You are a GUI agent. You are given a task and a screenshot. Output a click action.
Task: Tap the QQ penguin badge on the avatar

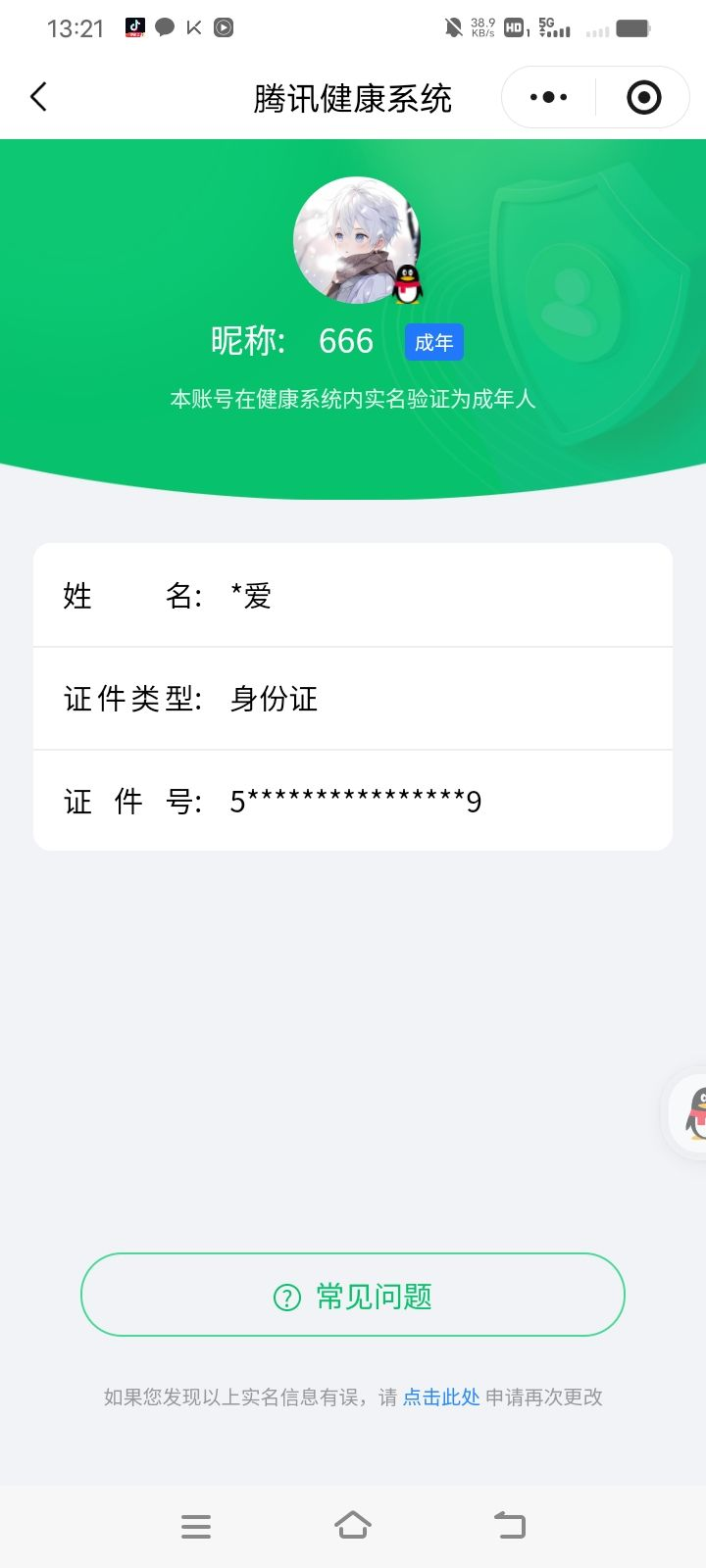[x=409, y=284]
